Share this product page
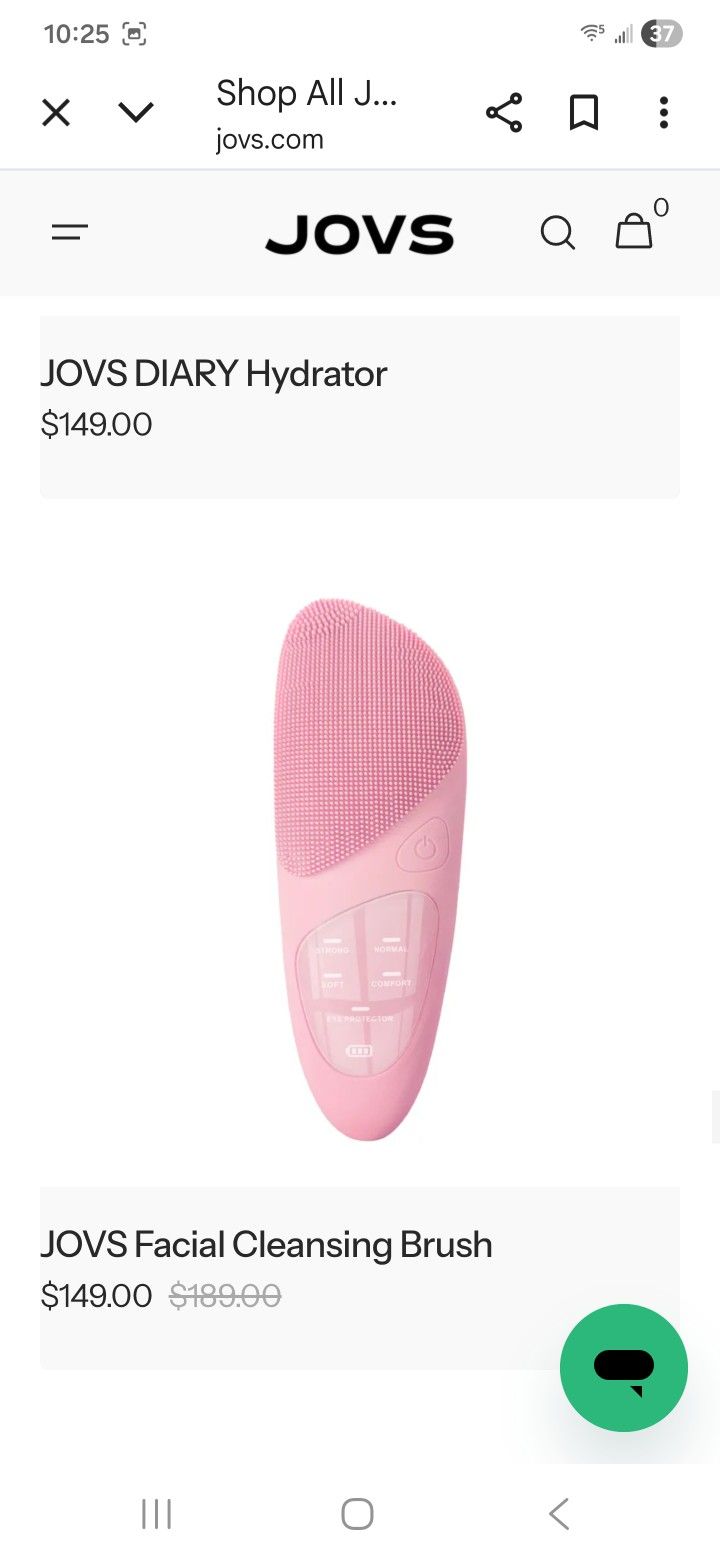 tap(504, 113)
